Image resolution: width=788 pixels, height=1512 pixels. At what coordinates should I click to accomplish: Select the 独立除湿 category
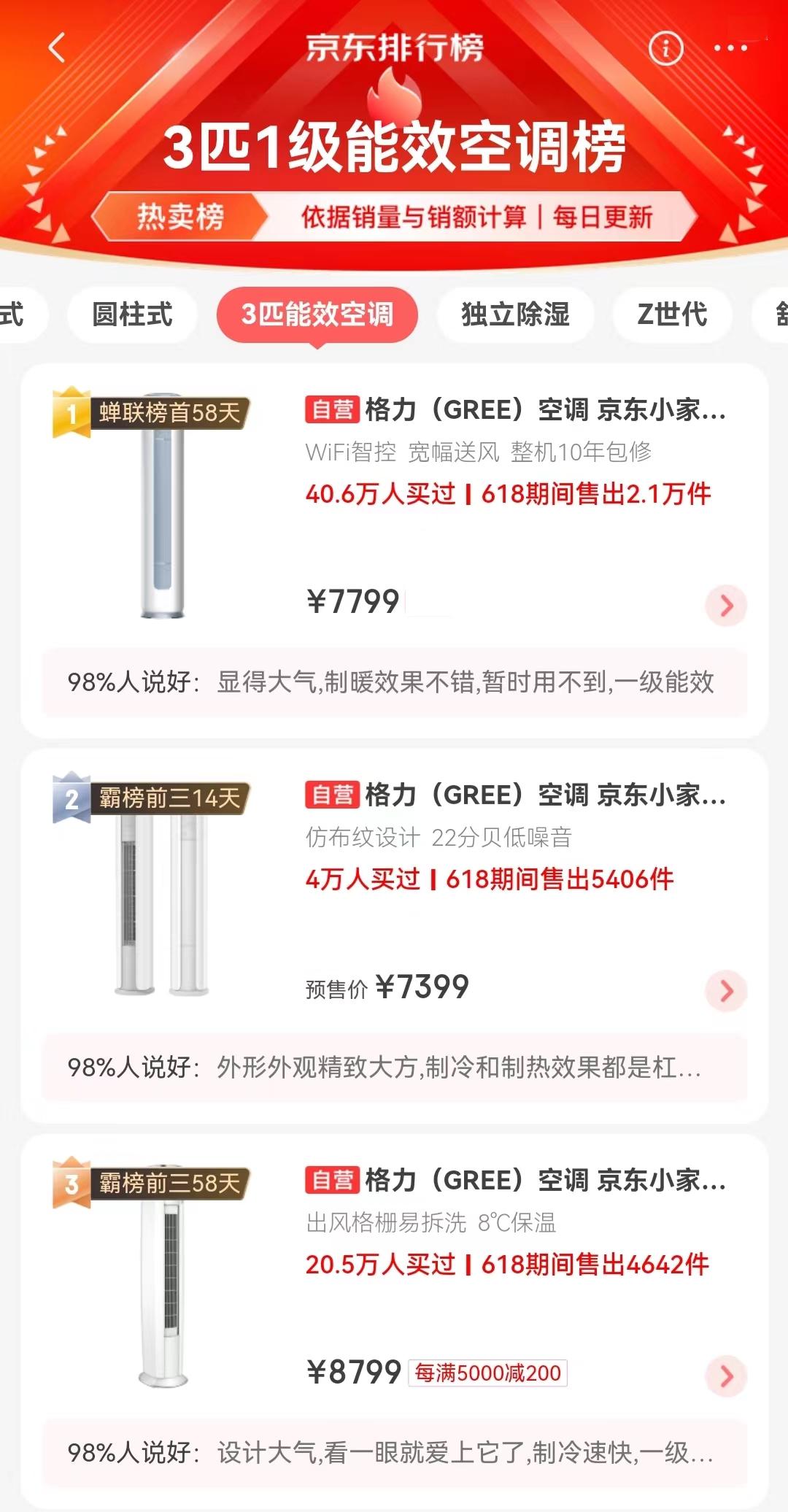514,315
